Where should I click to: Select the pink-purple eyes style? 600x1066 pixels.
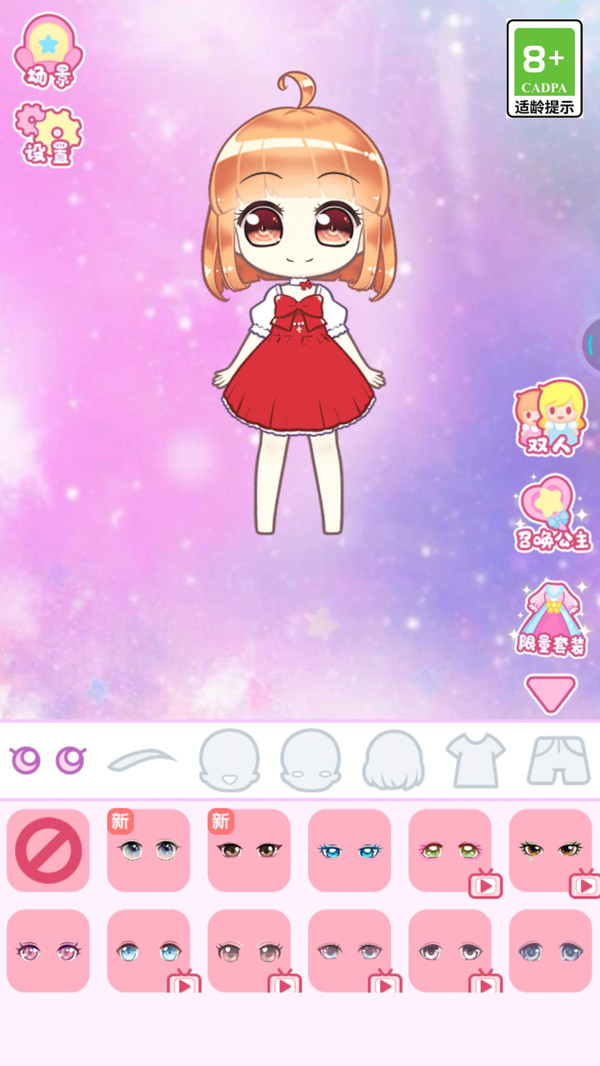pos(48,951)
